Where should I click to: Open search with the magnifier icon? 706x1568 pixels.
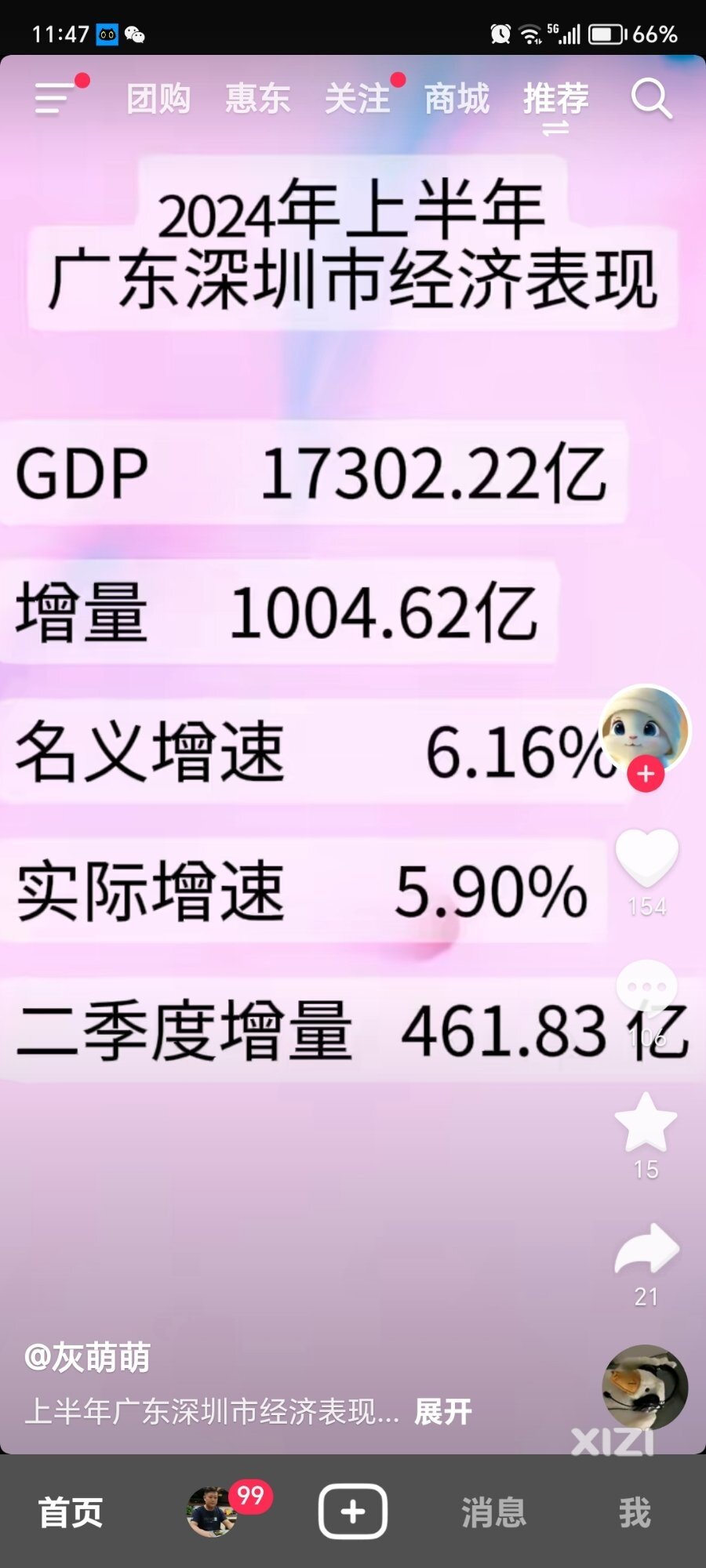pos(650,99)
